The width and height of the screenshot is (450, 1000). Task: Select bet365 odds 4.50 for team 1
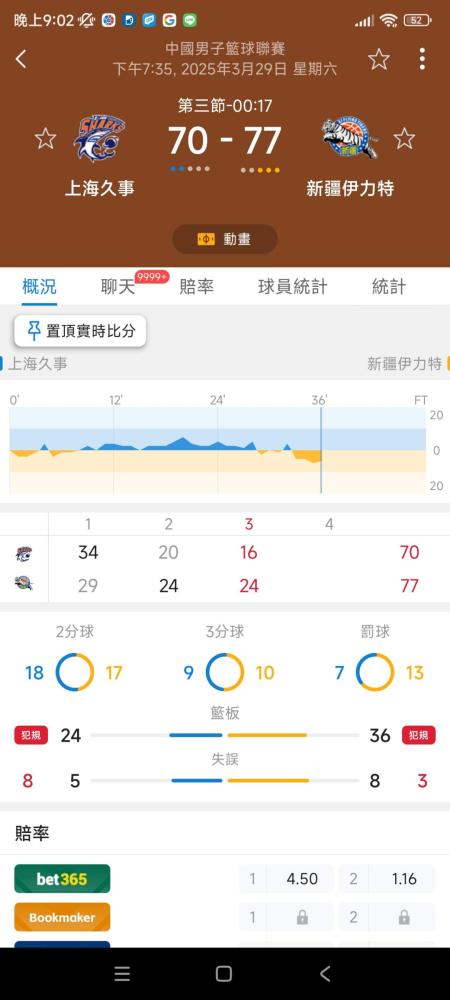pyautogui.click(x=286, y=879)
